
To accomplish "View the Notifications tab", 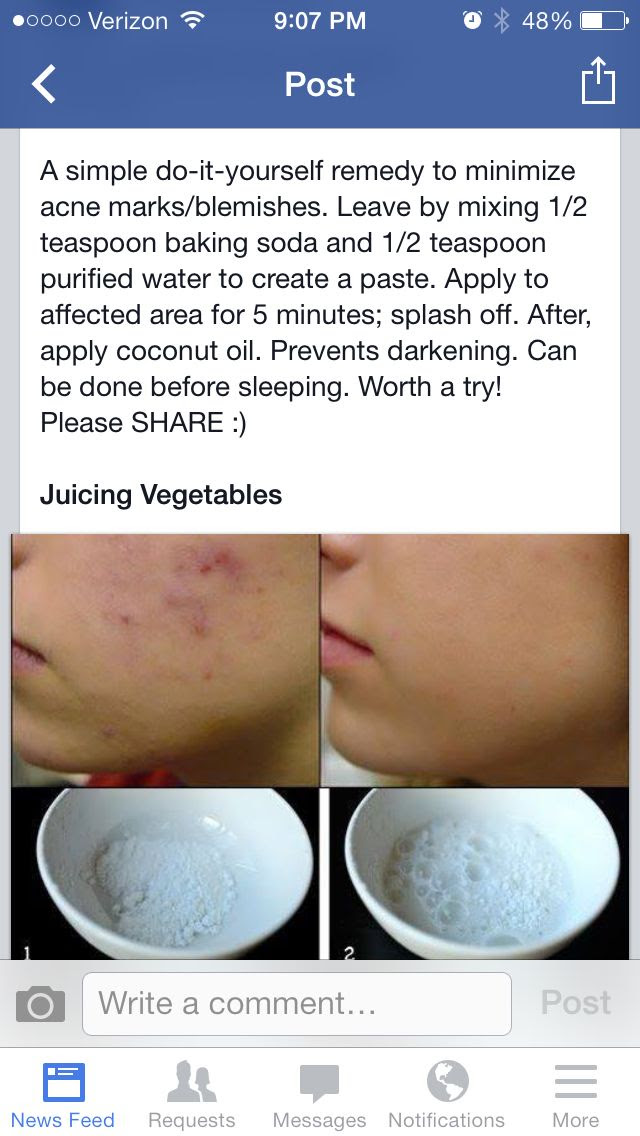I will pyautogui.click(x=447, y=1095).
